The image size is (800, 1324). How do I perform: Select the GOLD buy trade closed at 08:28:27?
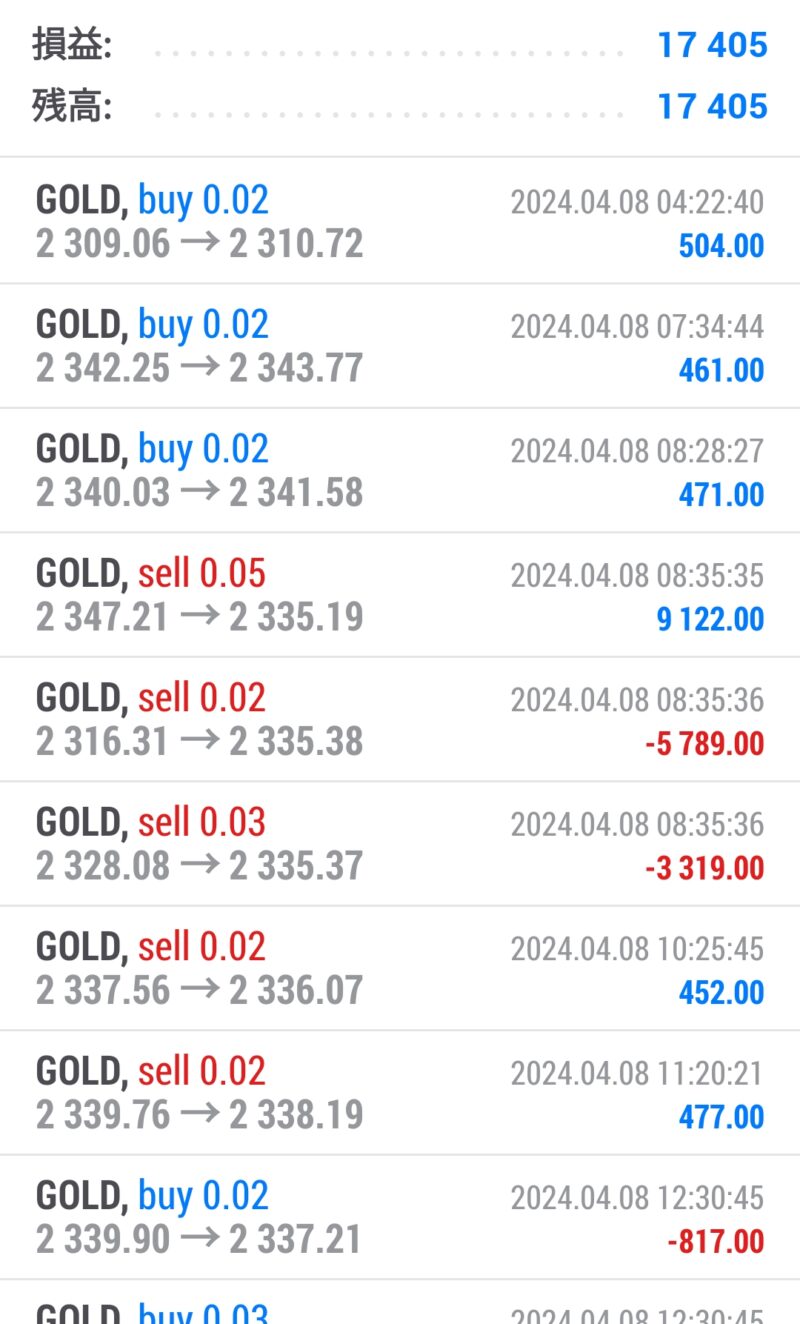400,470
